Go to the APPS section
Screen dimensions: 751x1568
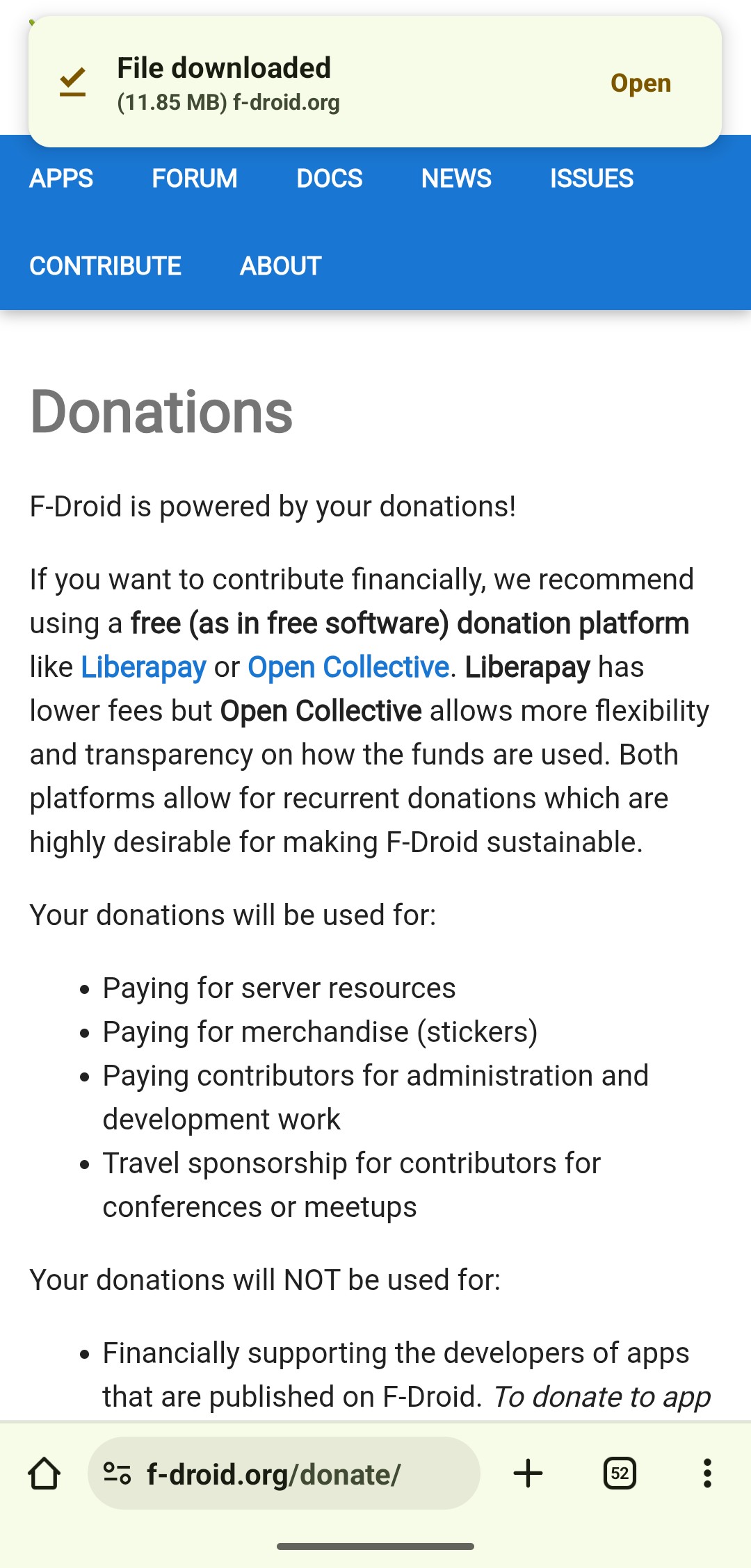click(61, 179)
